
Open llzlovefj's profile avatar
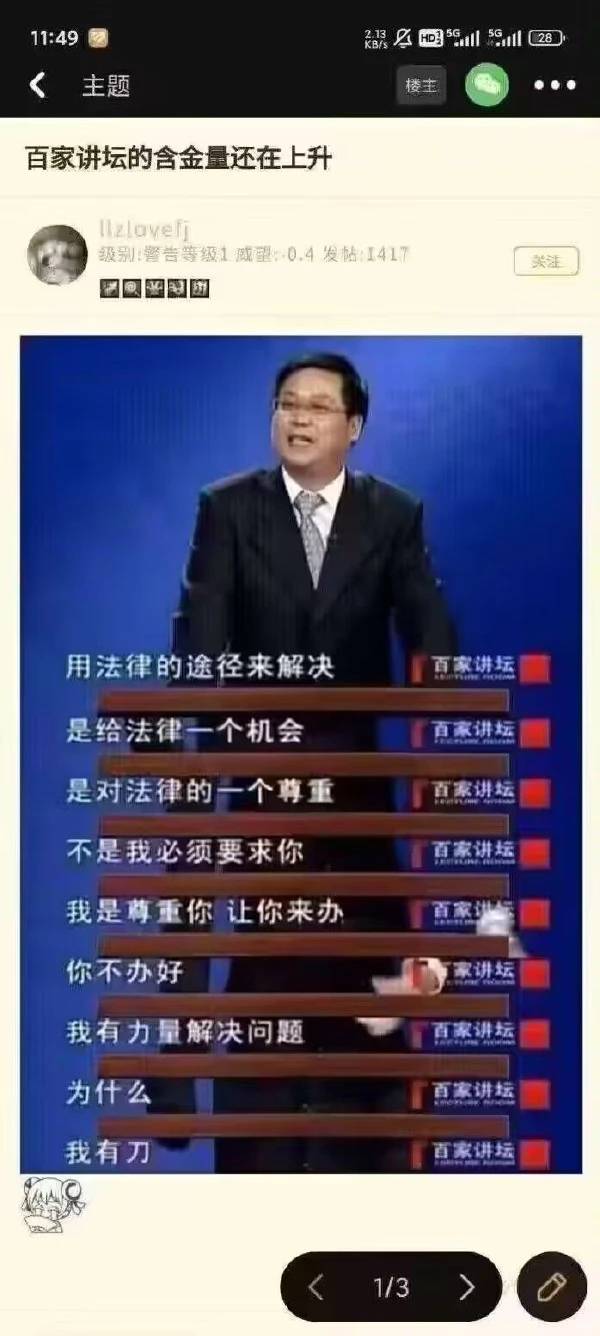pos(57,255)
